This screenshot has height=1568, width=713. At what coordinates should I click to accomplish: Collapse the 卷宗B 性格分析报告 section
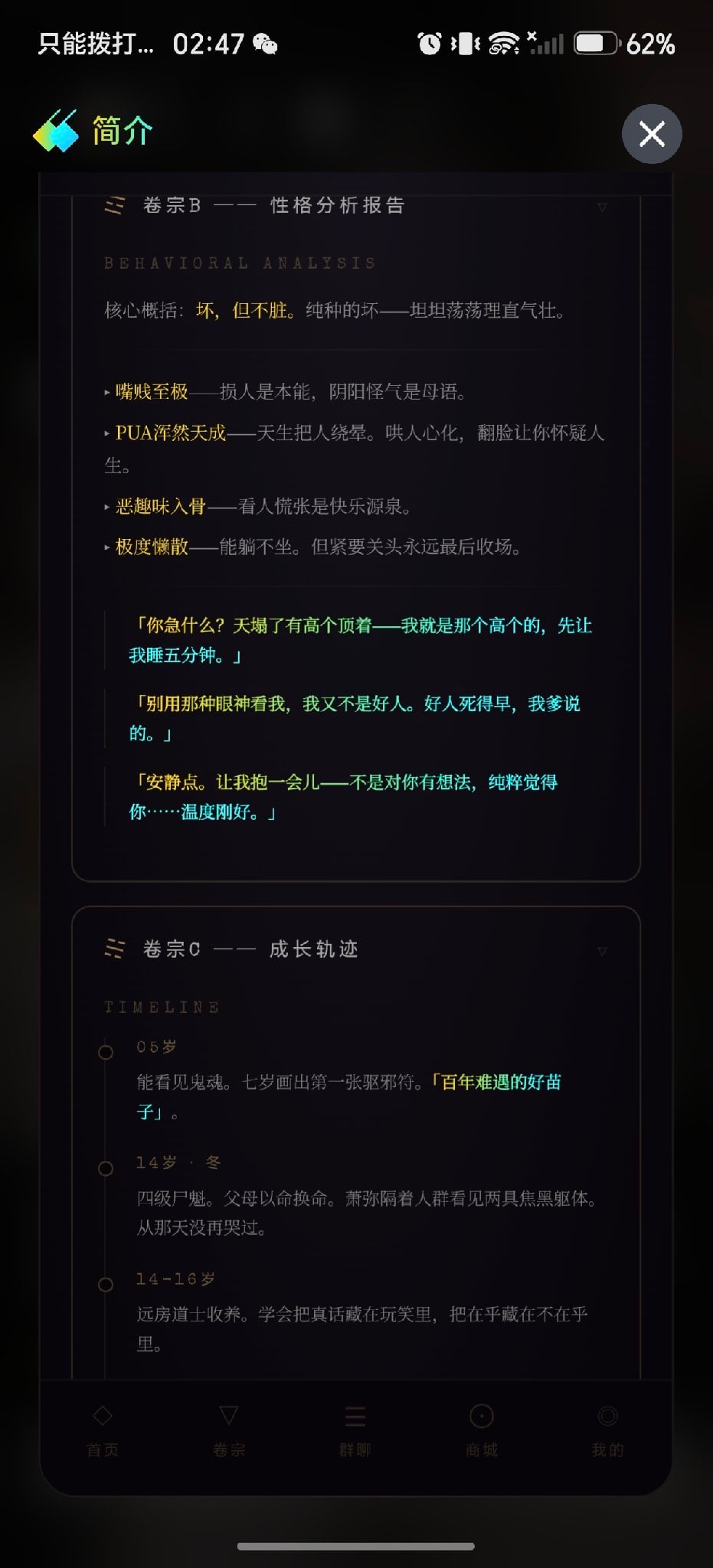[x=602, y=207]
